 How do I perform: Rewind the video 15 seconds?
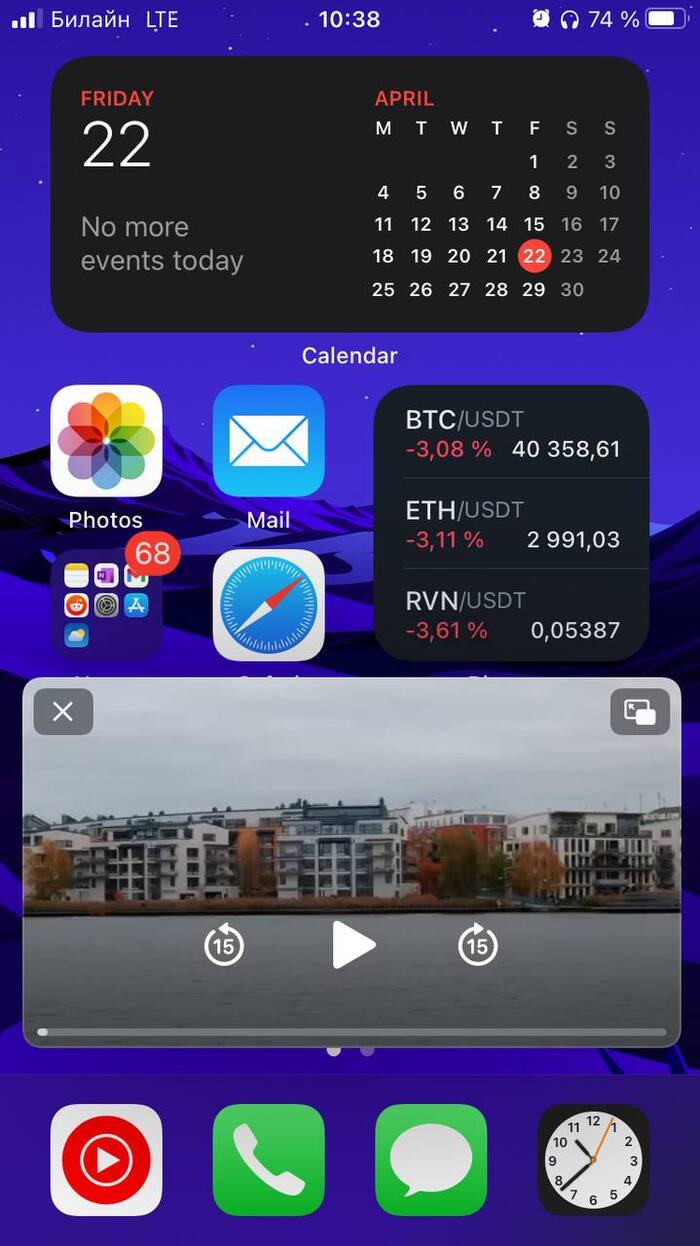224,945
